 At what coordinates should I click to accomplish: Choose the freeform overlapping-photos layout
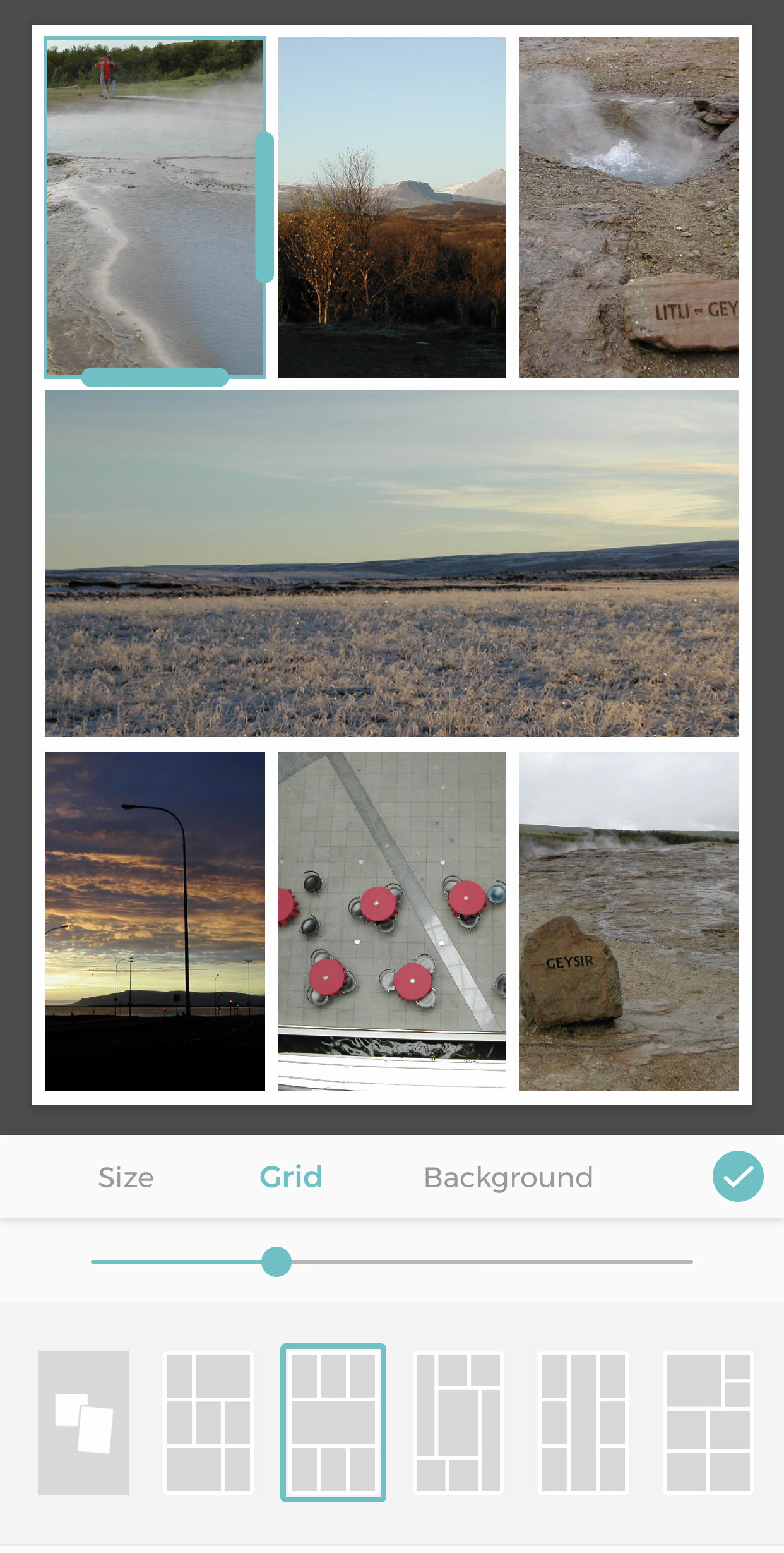83,1423
